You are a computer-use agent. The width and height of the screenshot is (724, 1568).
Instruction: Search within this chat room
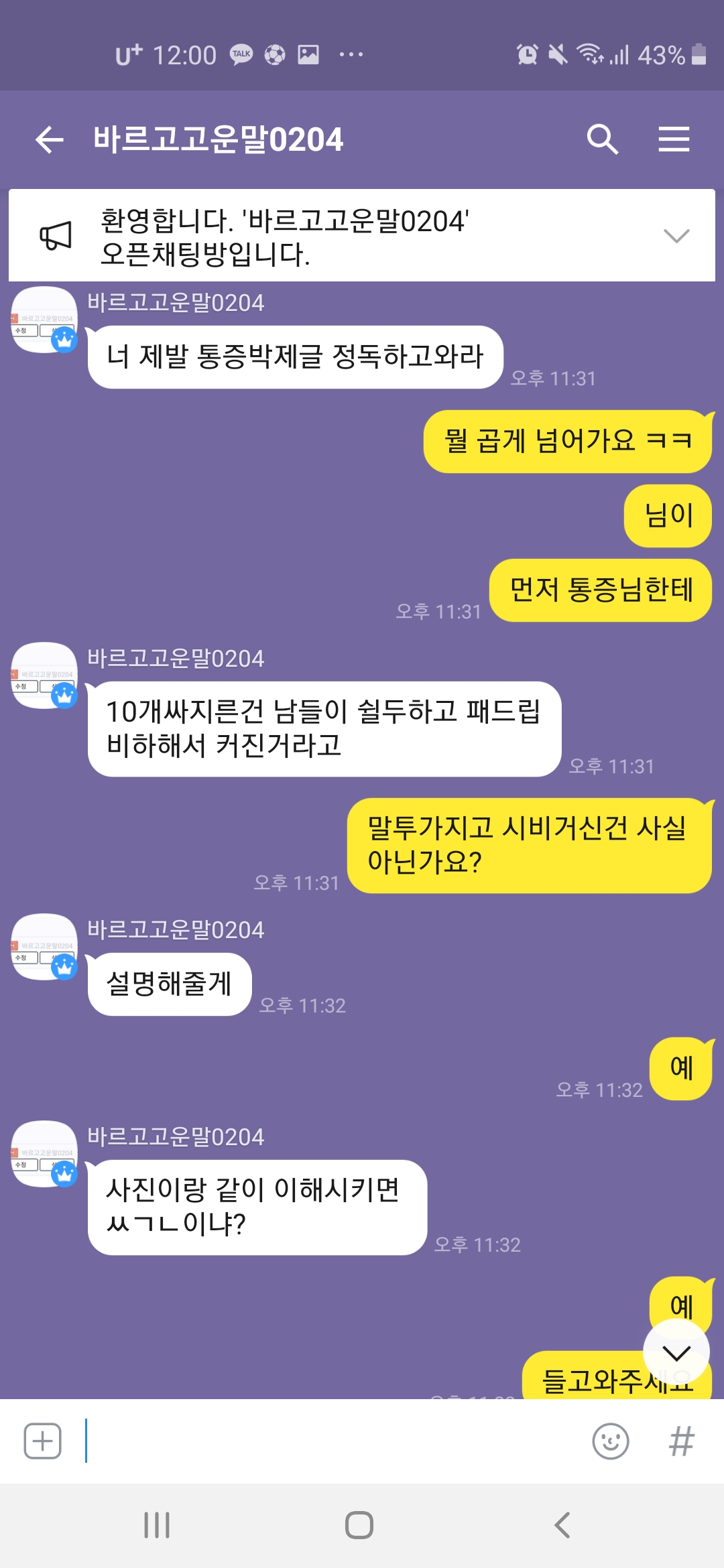pyautogui.click(x=602, y=139)
